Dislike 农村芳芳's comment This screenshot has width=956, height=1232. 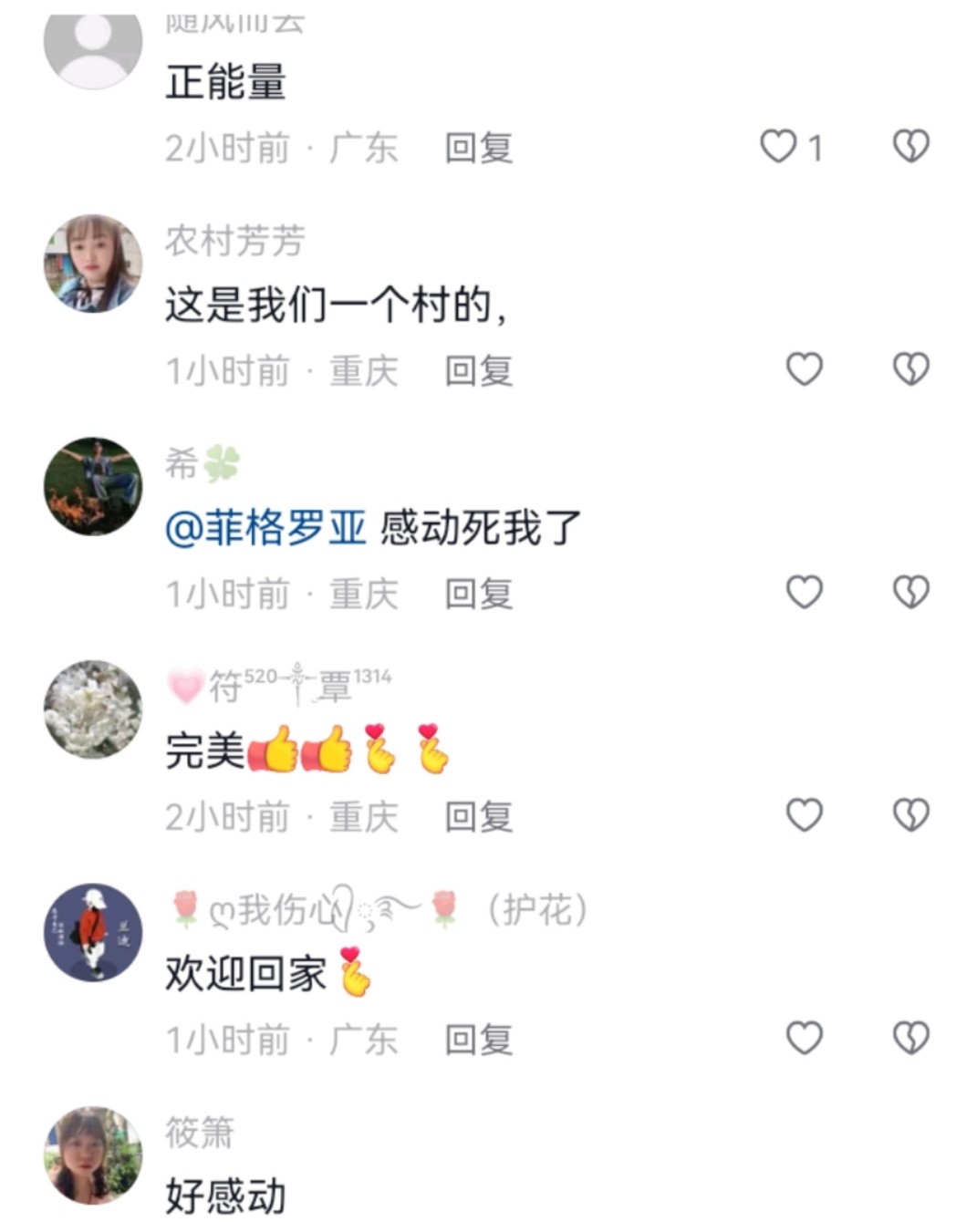click(910, 369)
